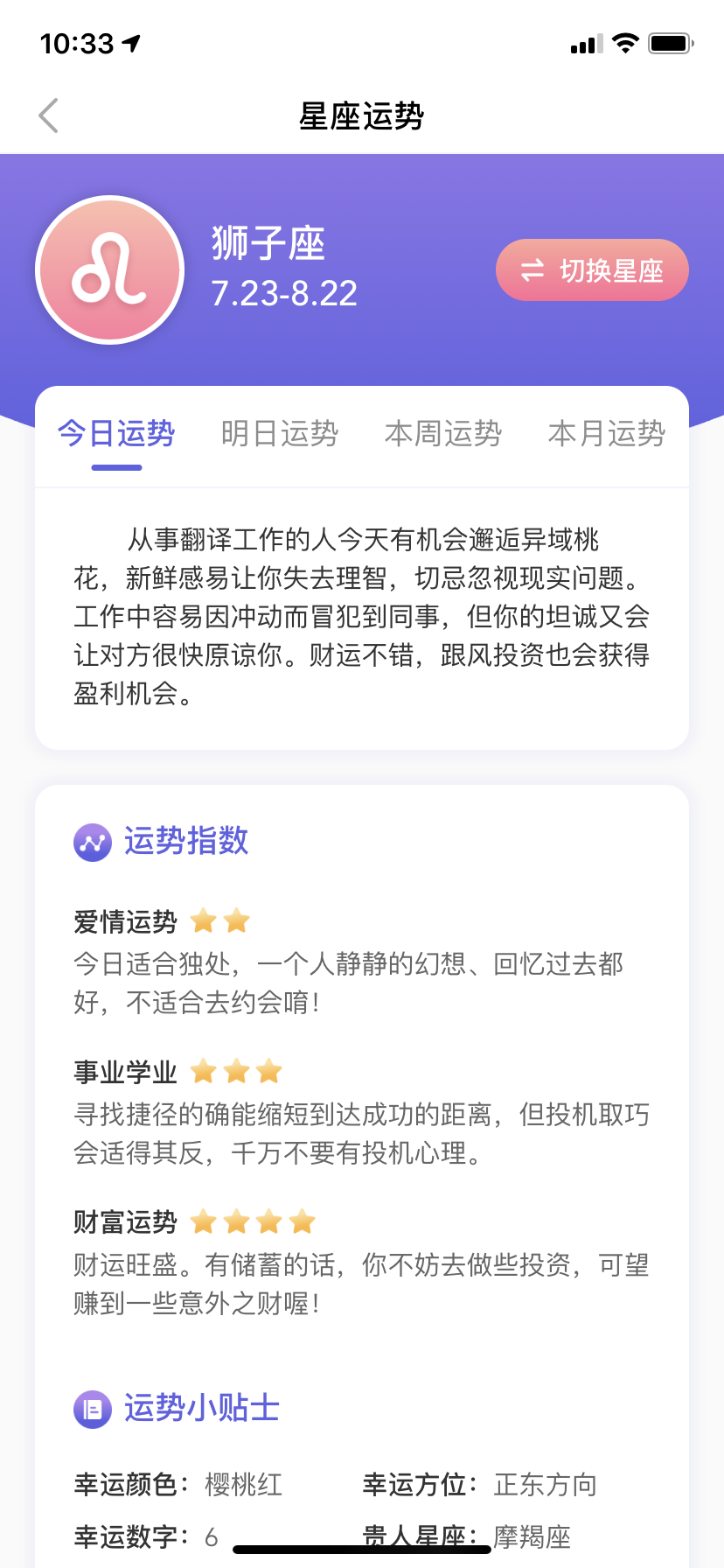This screenshot has width=724, height=1568.
Task: Select the 今日运势 tab
Action: [x=116, y=434]
